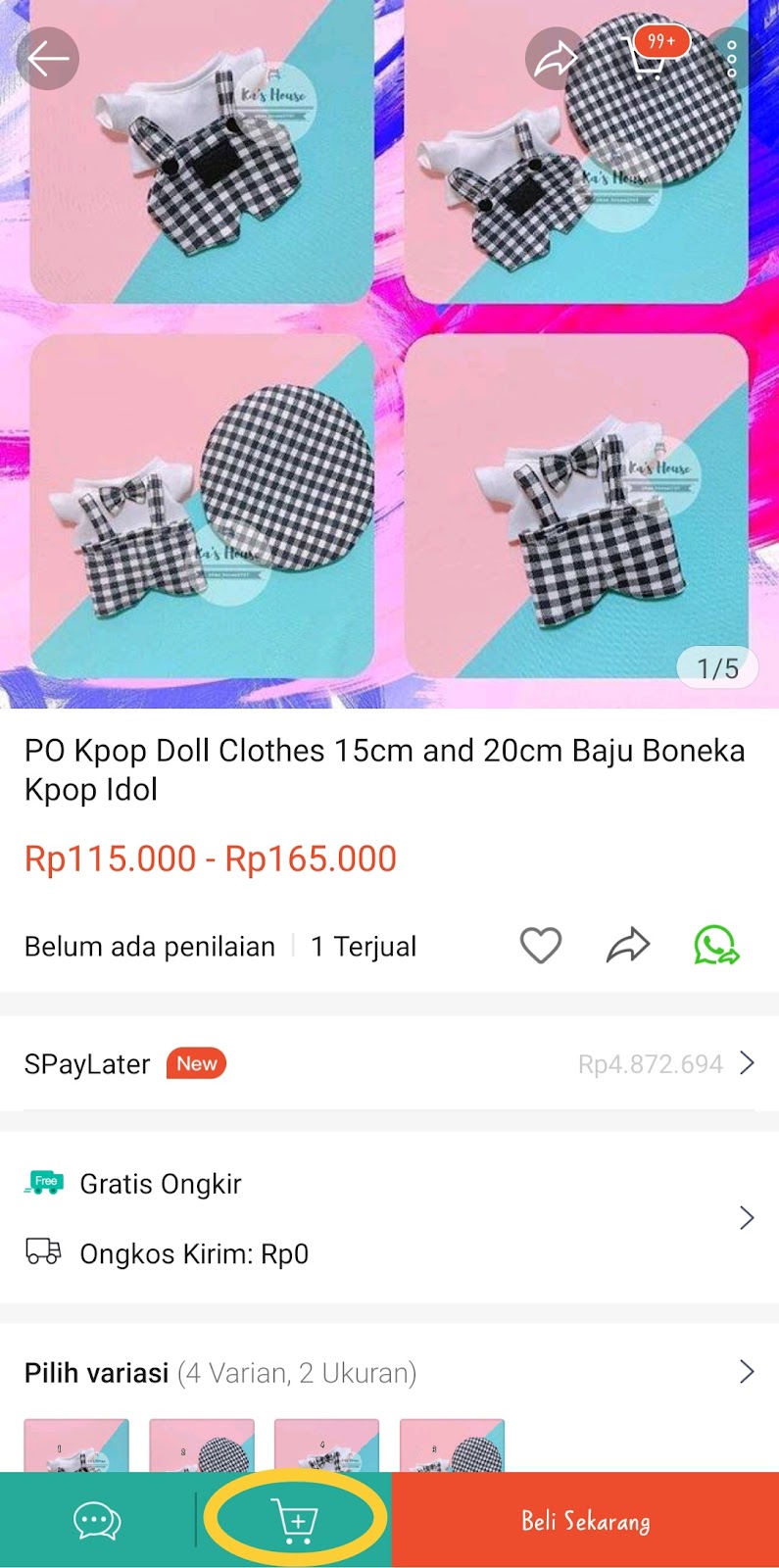Select the first variant thumbnail
This screenshot has height=1568, width=779.
[x=76, y=1445]
